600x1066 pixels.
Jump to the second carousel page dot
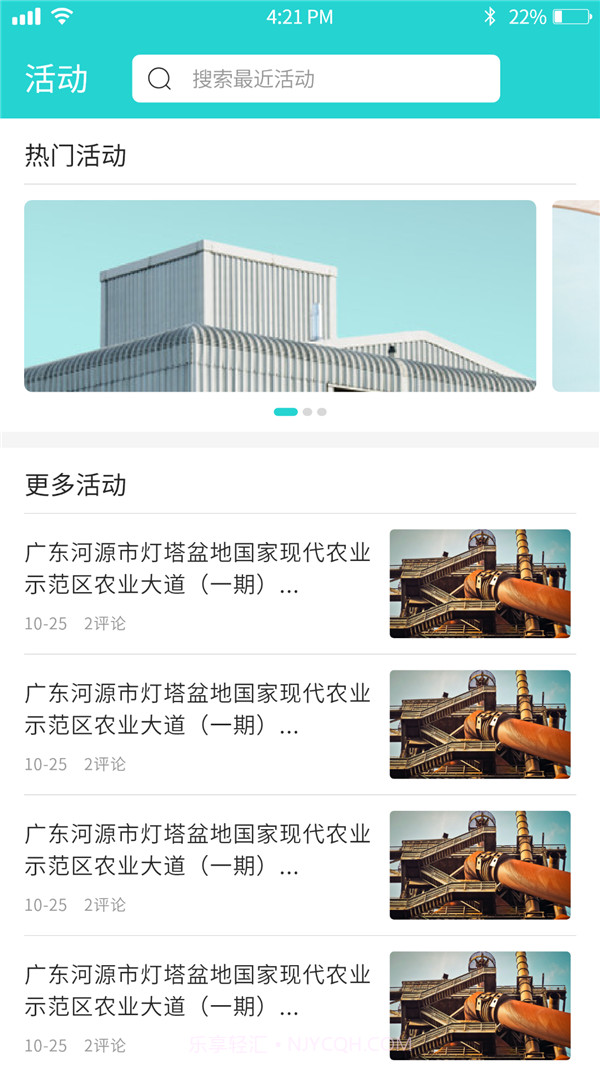coord(308,412)
